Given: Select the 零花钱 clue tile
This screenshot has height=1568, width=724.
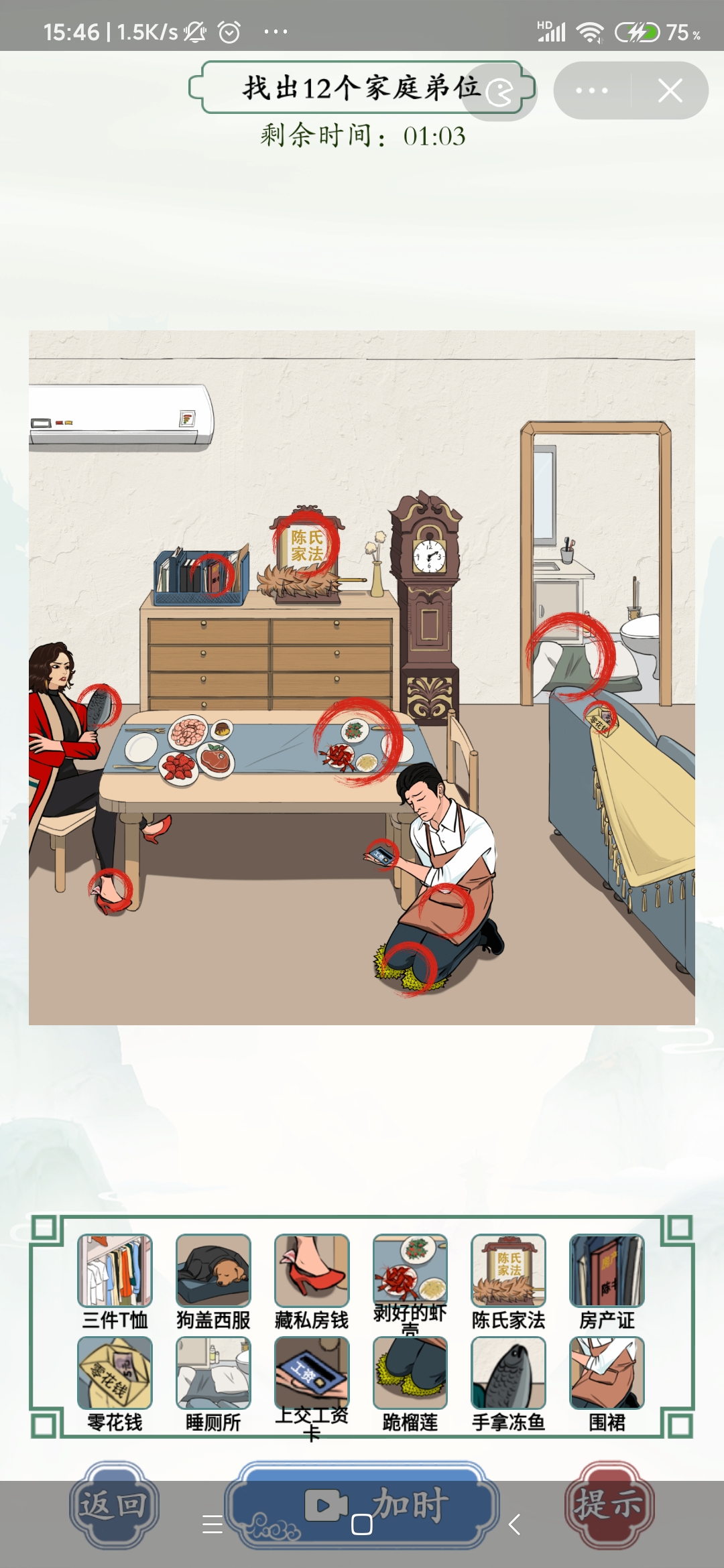Looking at the screenshot, I should click(115, 1372).
